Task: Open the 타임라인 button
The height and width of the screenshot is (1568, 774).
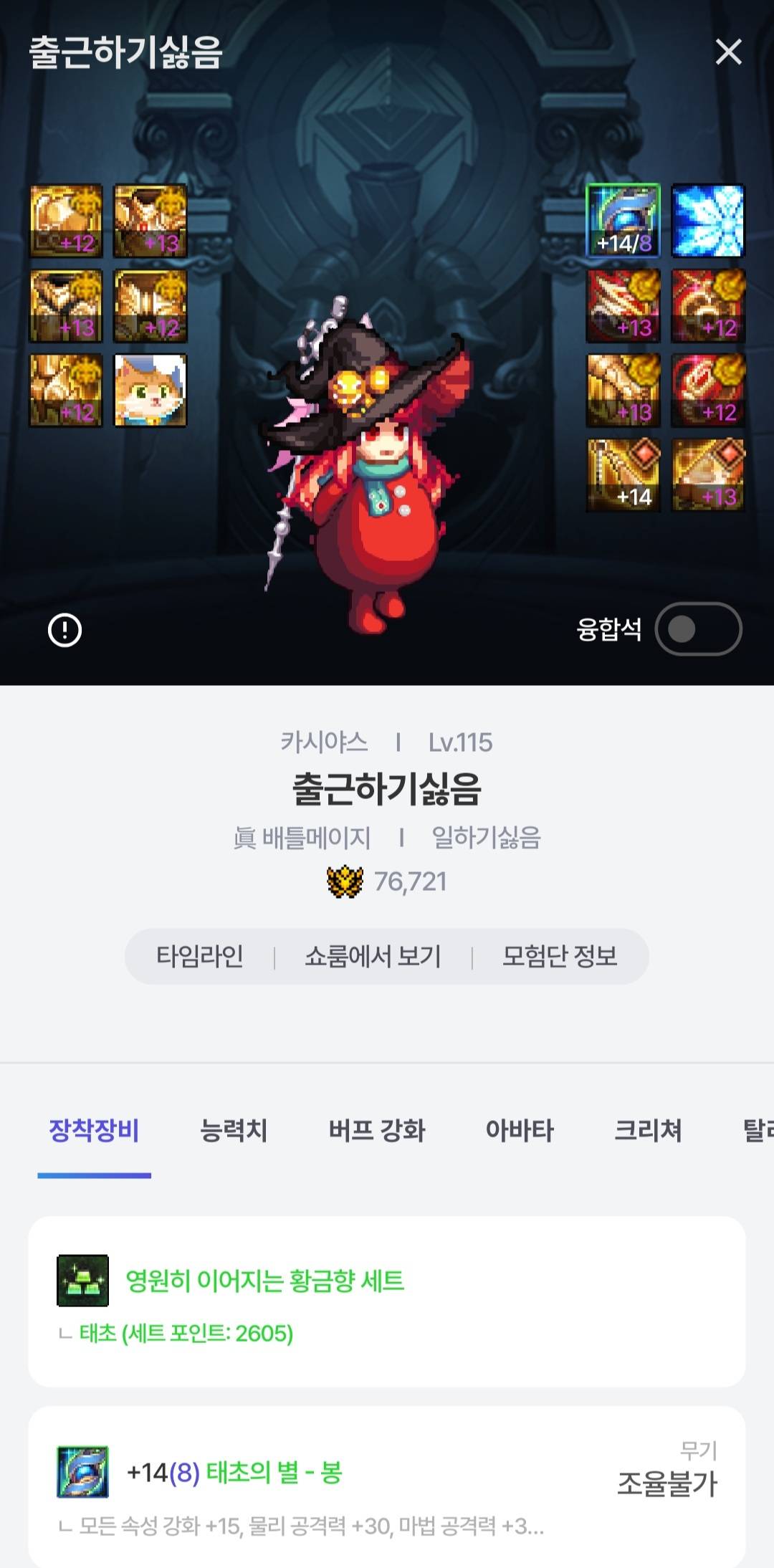Action: 200,956
